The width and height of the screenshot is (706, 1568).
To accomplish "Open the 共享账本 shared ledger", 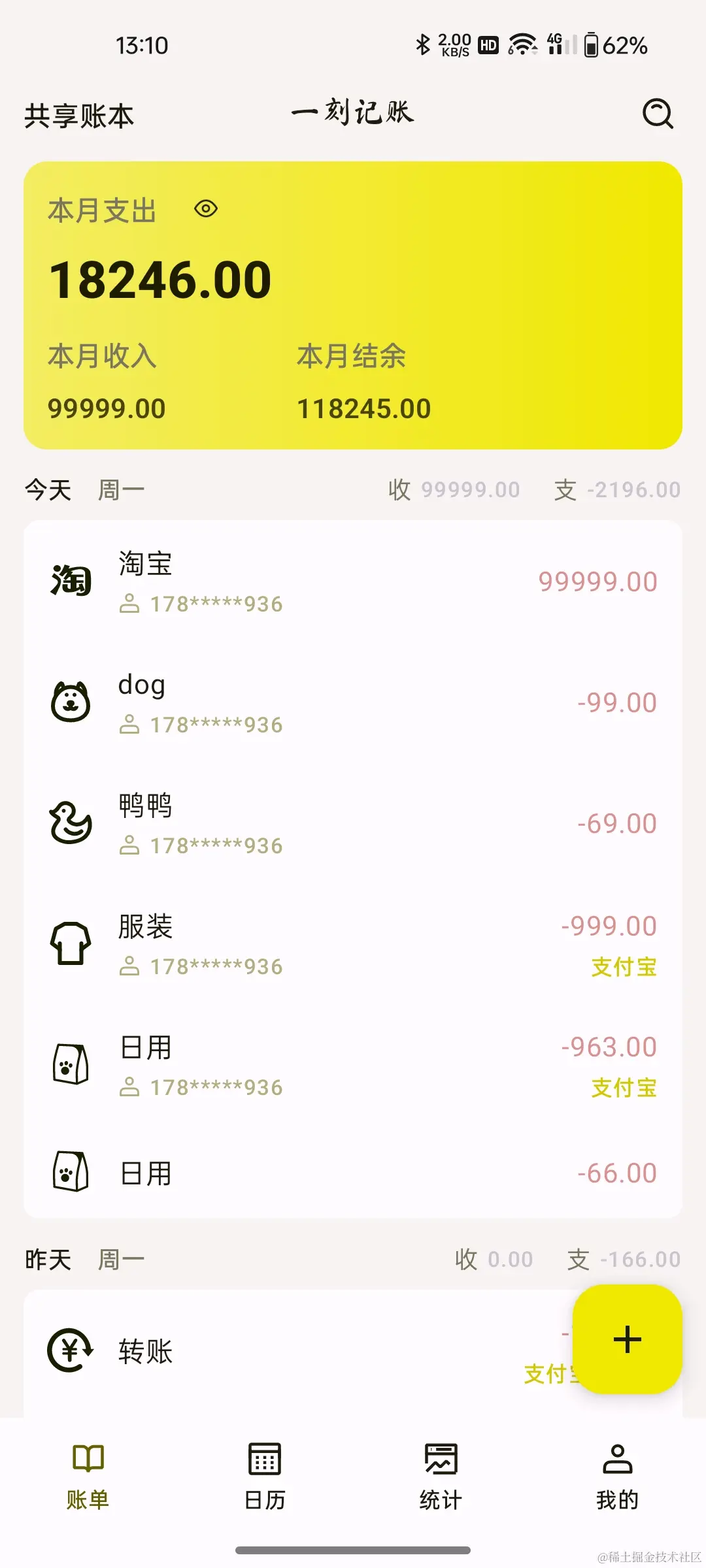I will tap(79, 116).
